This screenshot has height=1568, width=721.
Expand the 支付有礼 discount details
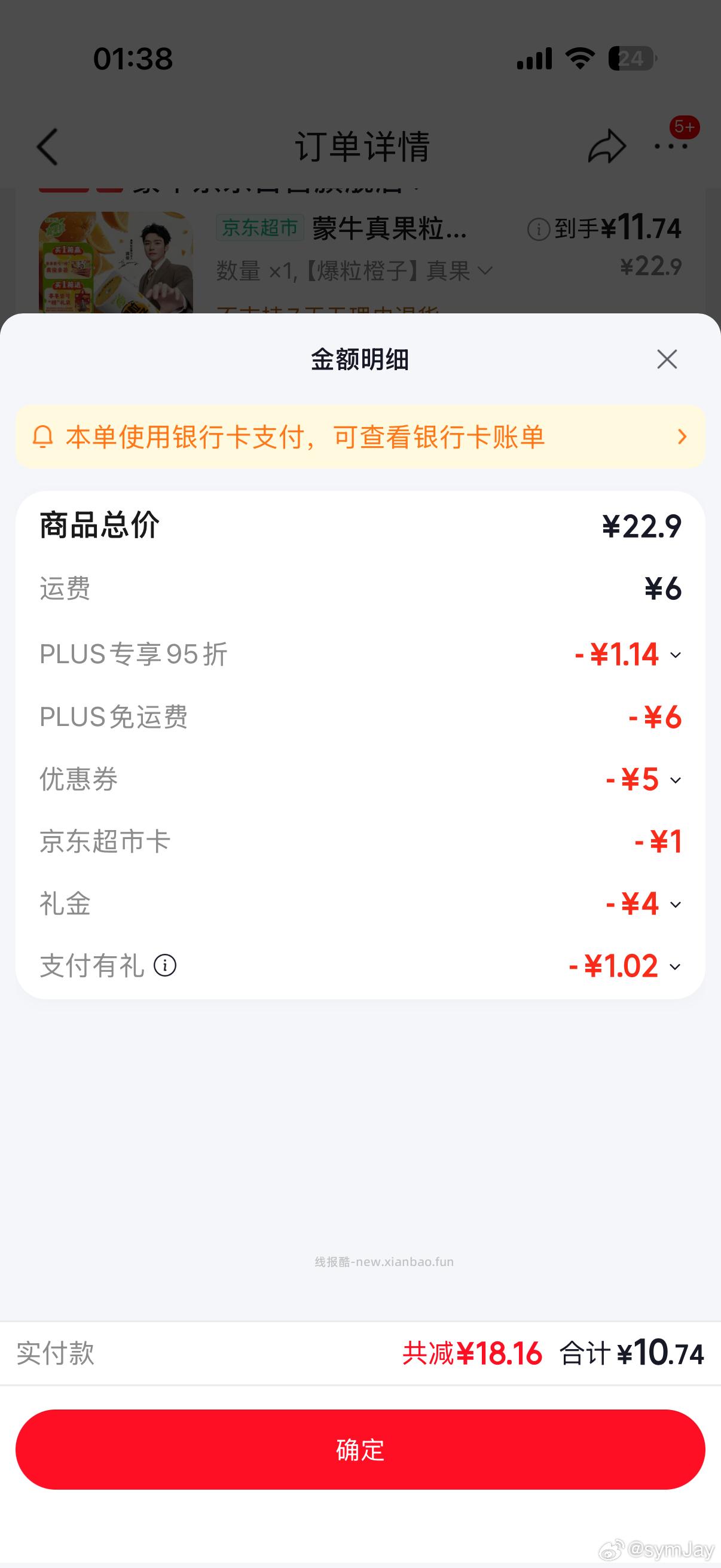(x=676, y=966)
